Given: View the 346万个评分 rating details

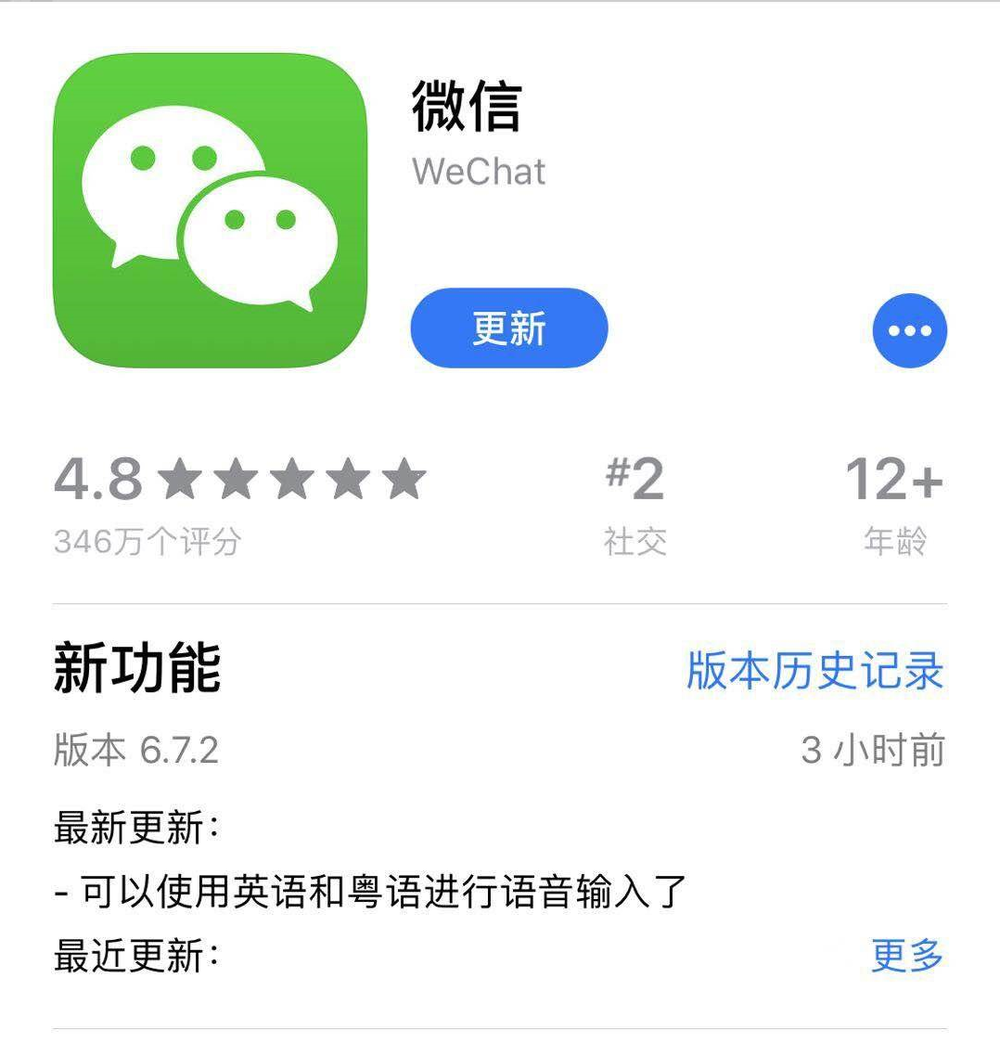Looking at the screenshot, I should pos(147,542).
